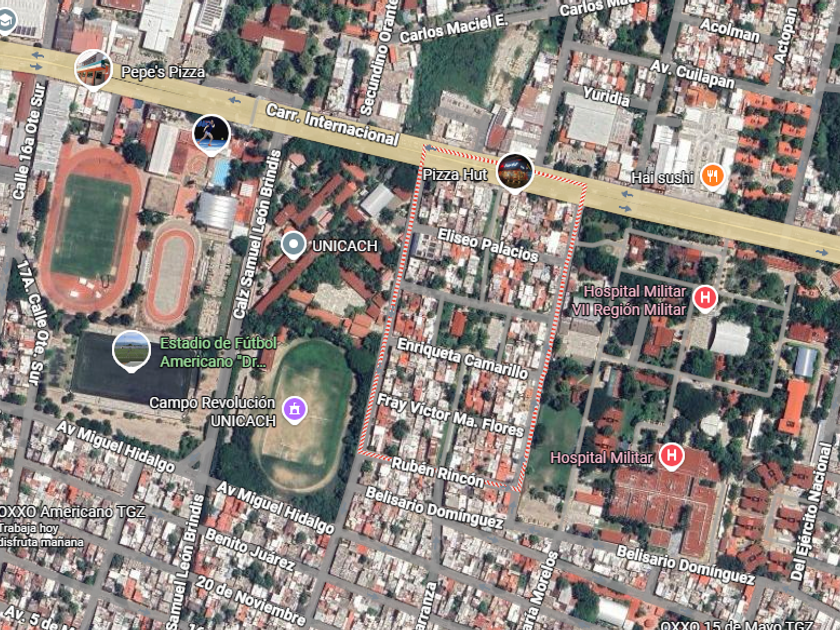This screenshot has height=630, width=840.
Task: Open the OXXO Americano TGZ place label
Action: pos(72,511)
